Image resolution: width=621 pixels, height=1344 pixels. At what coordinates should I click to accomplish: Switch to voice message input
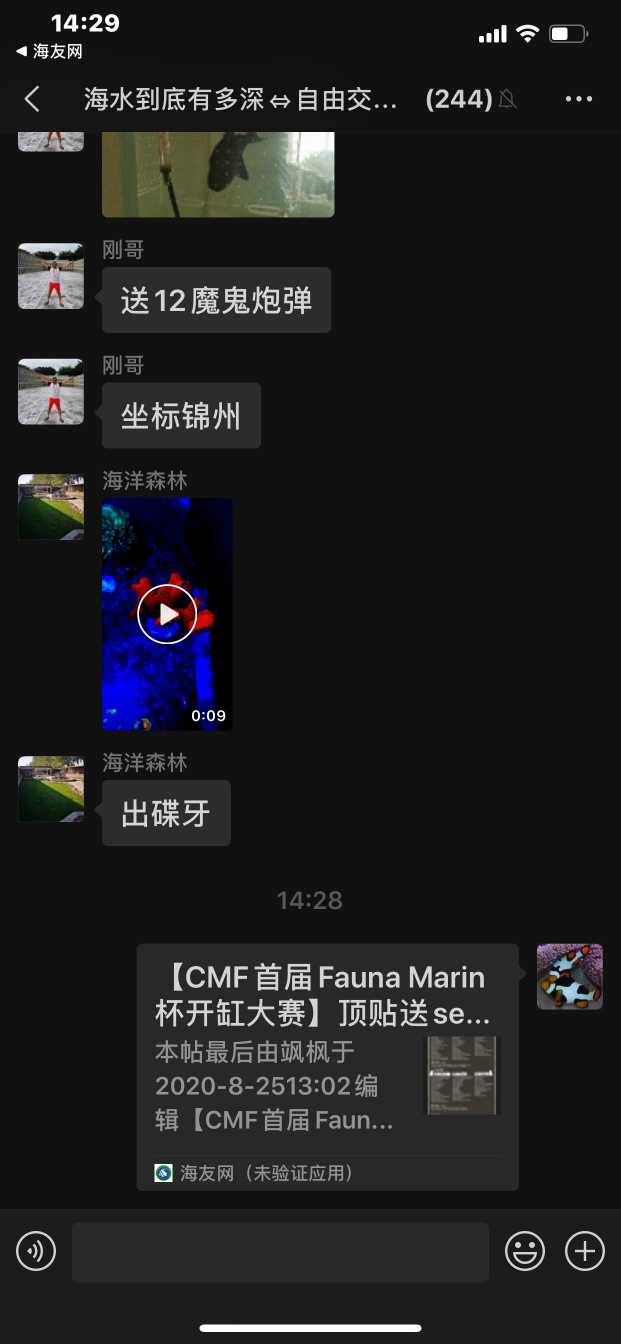click(x=36, y=1251)
